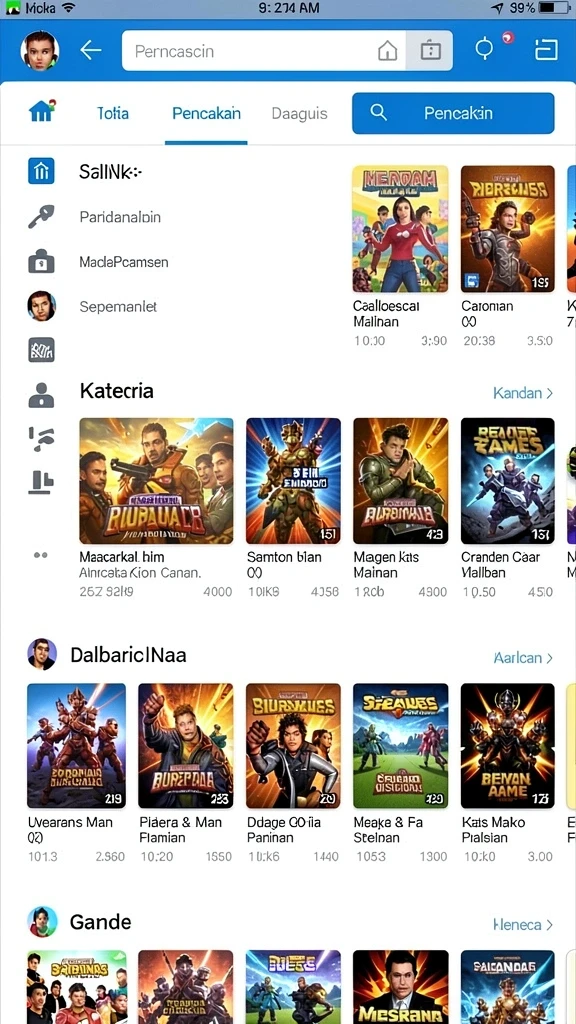Image resolution: width=576 pixels, height=1024 pixels.
Task: Open the Maacarkal him game card
Action: pos(156,508)
